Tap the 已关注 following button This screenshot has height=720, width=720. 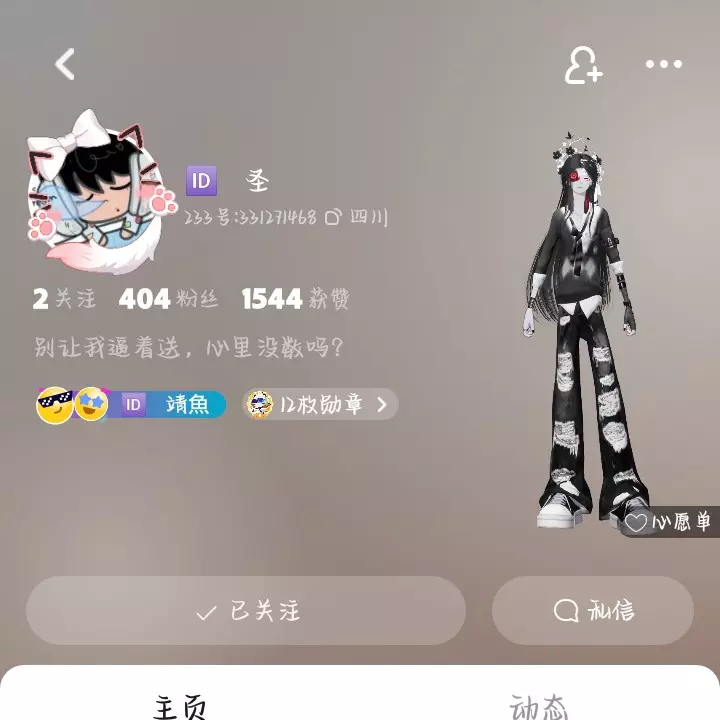[246, 611]
